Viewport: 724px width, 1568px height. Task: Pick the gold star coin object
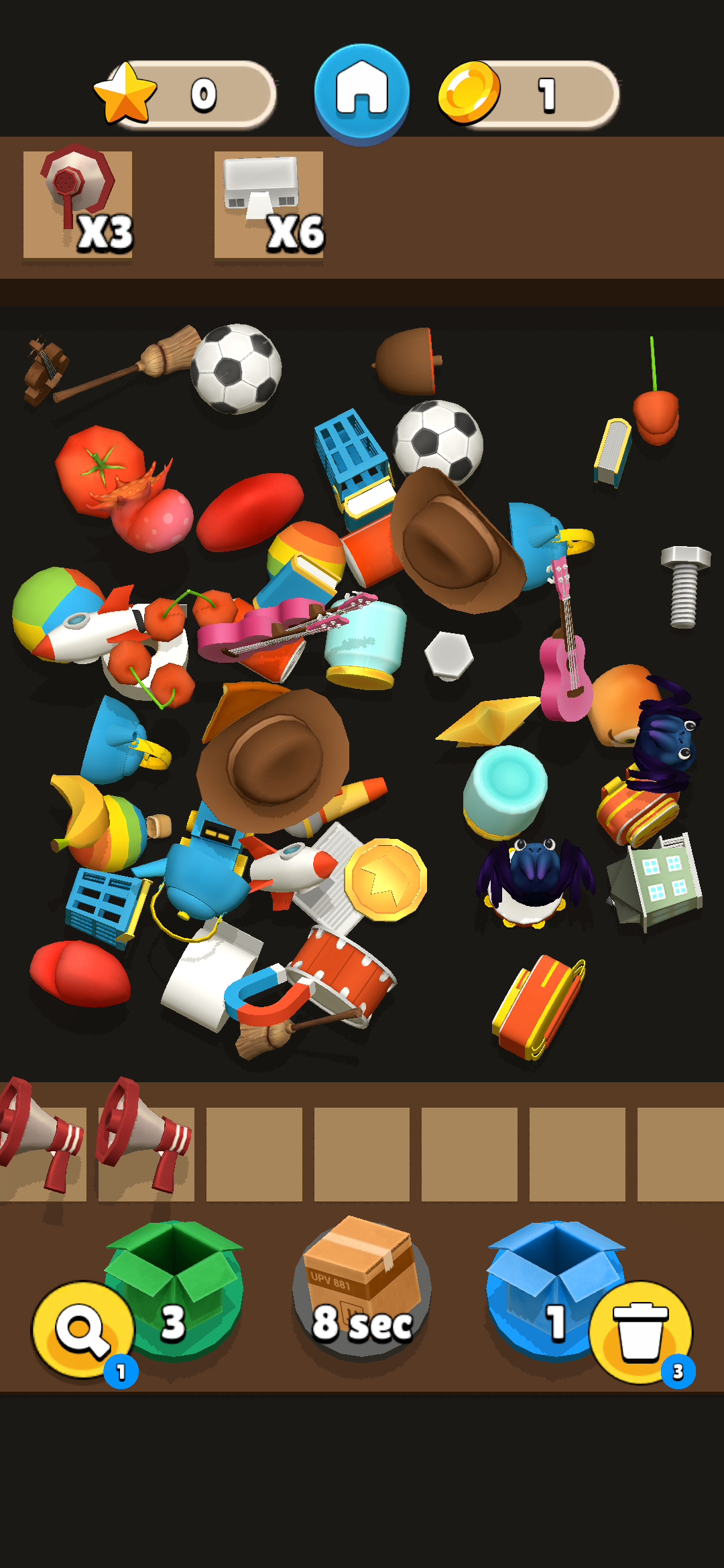point(385,878)
